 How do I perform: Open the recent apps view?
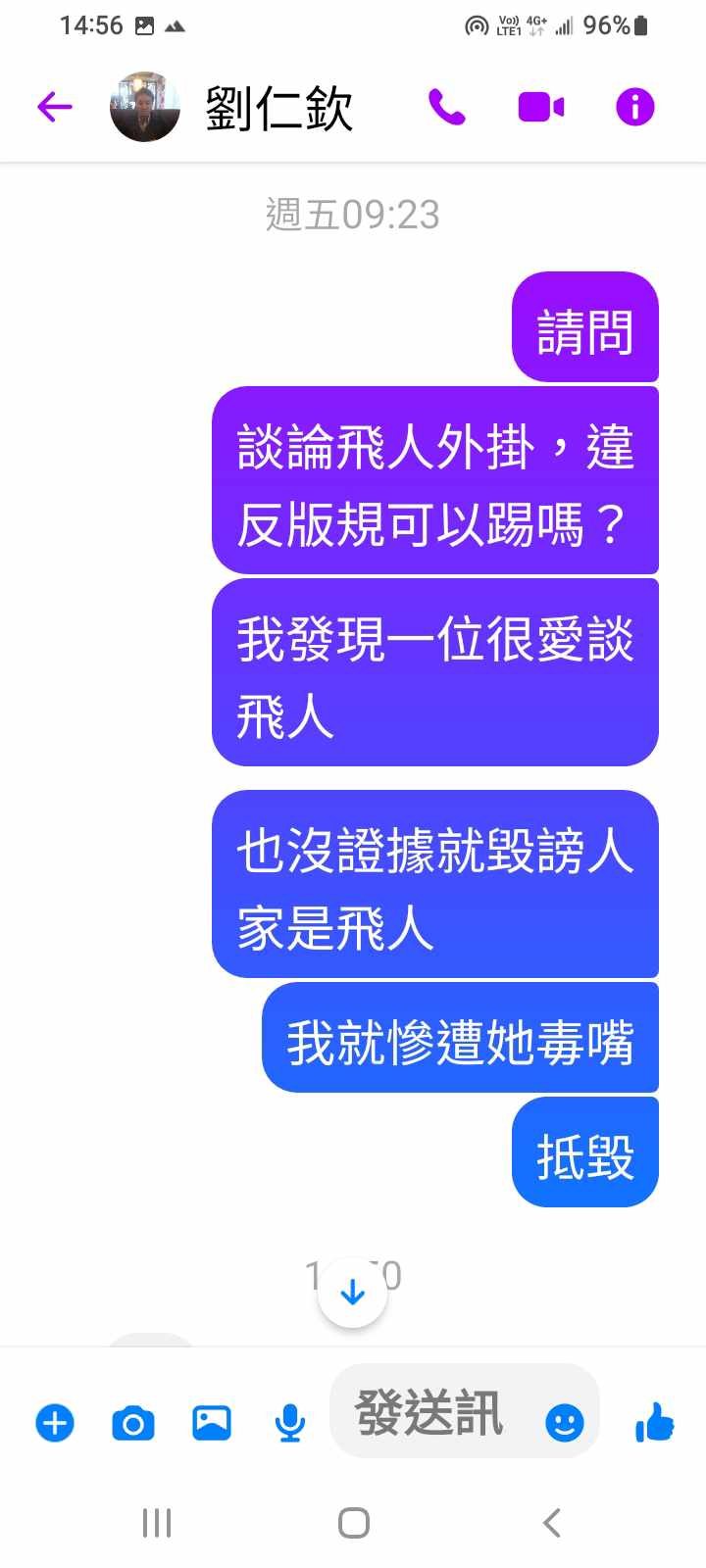157,1523
